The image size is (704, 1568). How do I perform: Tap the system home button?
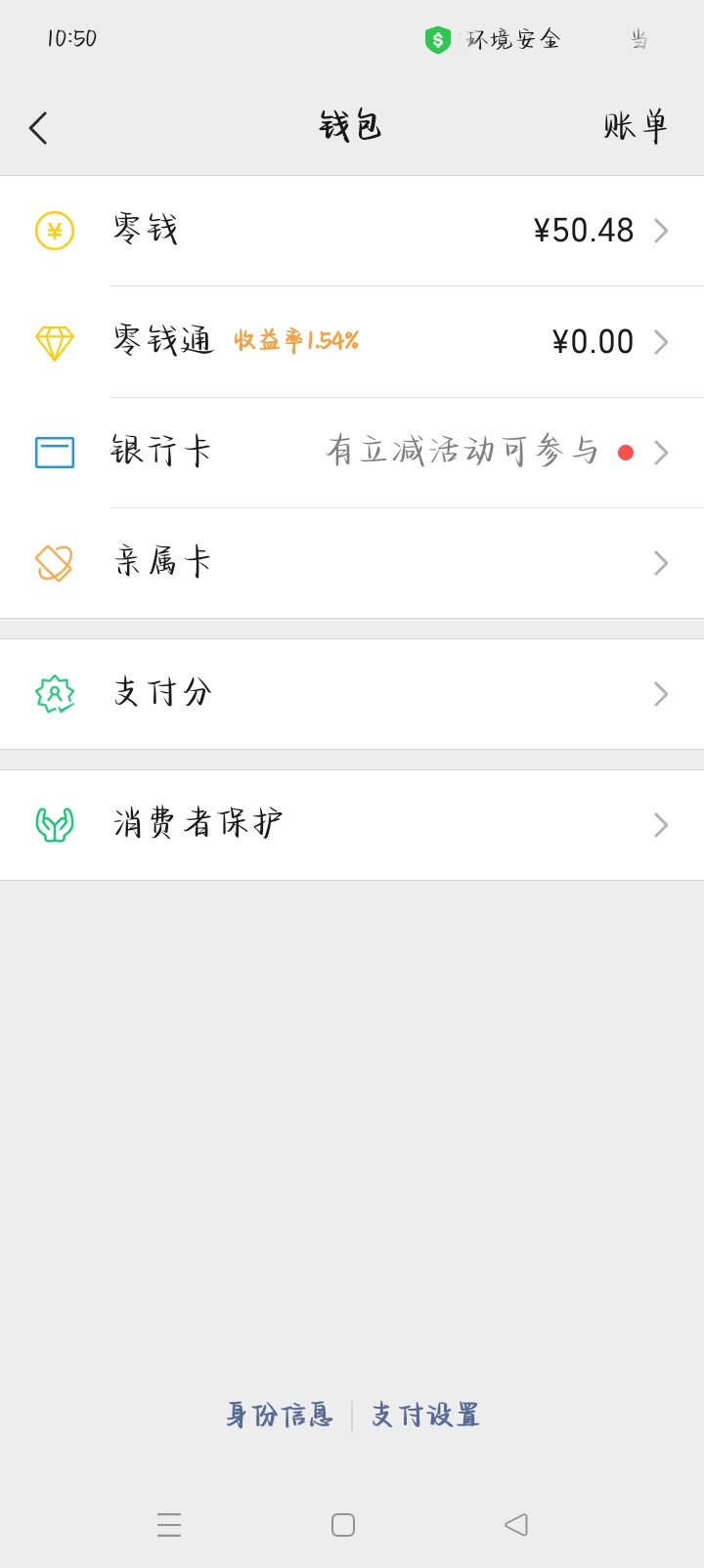click(x=343, y=1525)
